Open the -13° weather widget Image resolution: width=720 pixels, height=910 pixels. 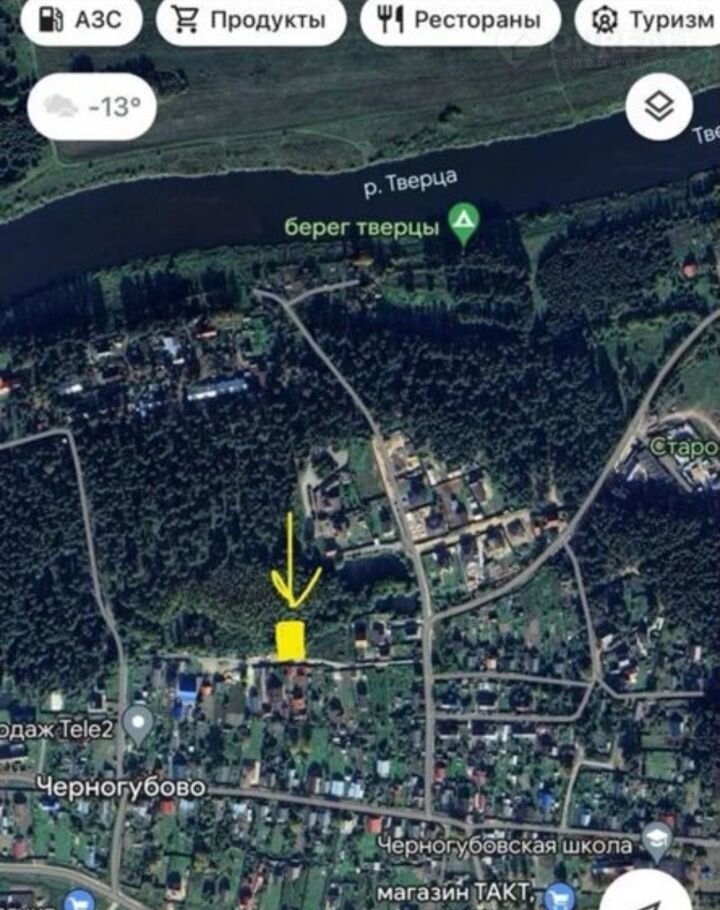point(92,106)
